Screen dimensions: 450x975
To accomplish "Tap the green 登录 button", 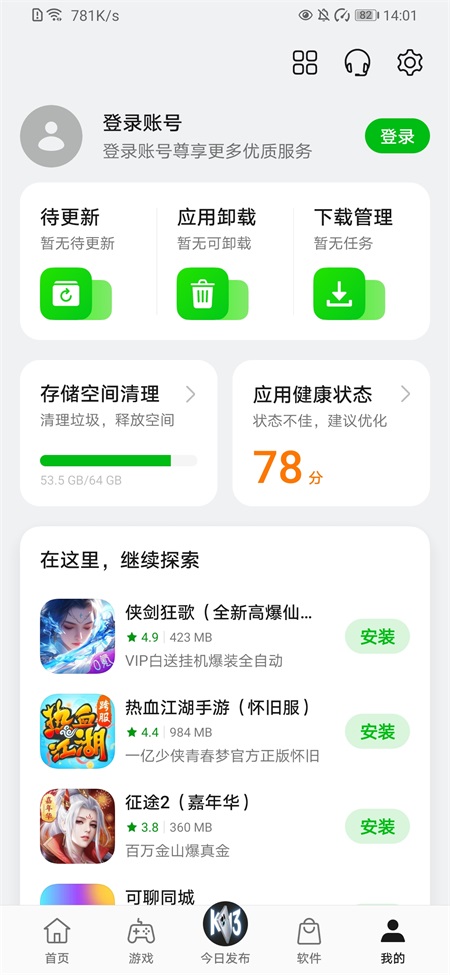I will point(397,136).
